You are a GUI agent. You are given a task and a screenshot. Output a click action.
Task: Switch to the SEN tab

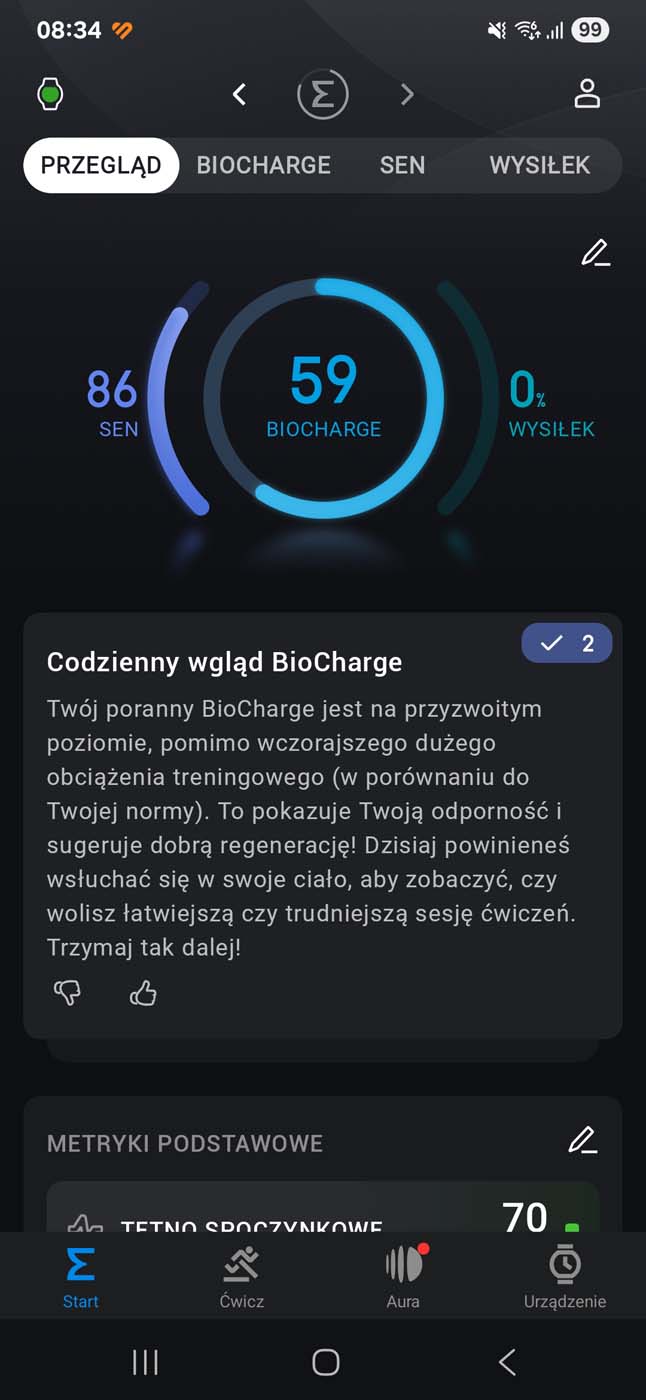(402, 165)
